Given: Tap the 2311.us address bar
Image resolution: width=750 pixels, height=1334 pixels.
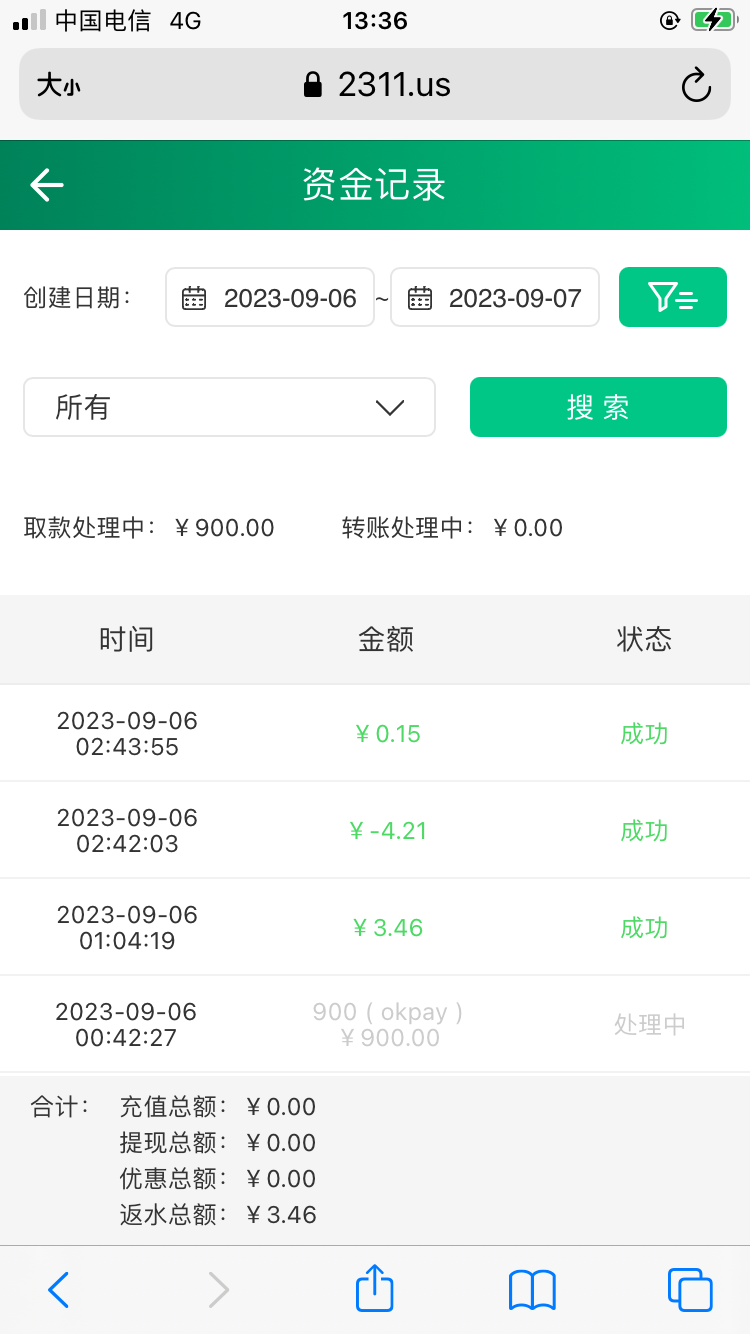Looking at the screenshot, I should [x=378, y=85].
